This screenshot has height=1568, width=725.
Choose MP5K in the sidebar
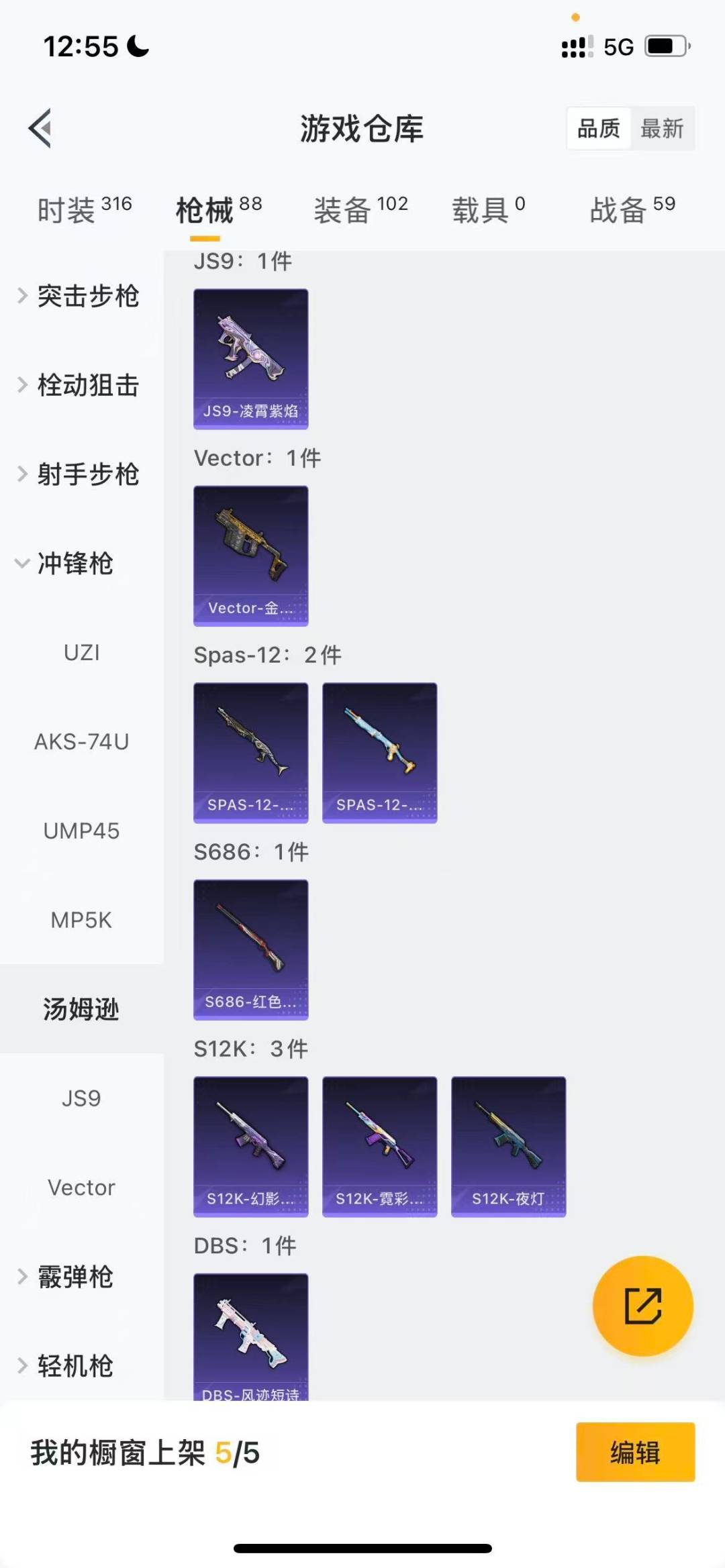pyautogui.click(x=82, y=920)
